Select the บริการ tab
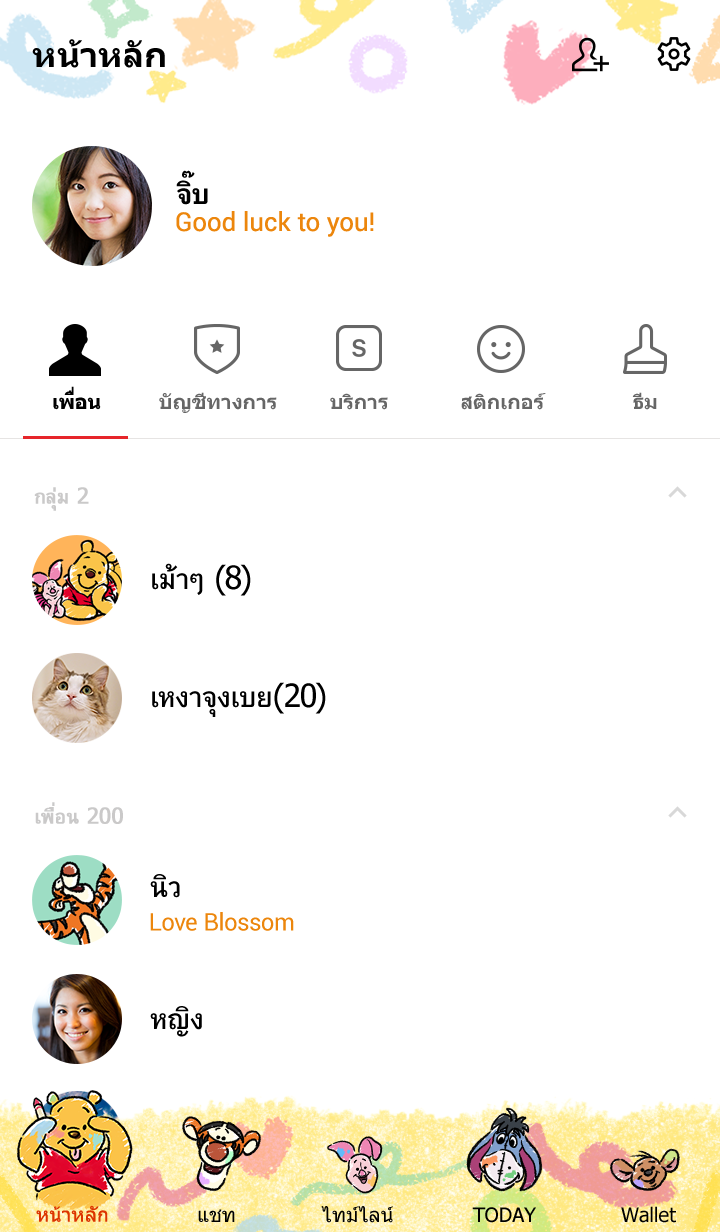The height and width of the screenshot is (1232, 720). 359,368
